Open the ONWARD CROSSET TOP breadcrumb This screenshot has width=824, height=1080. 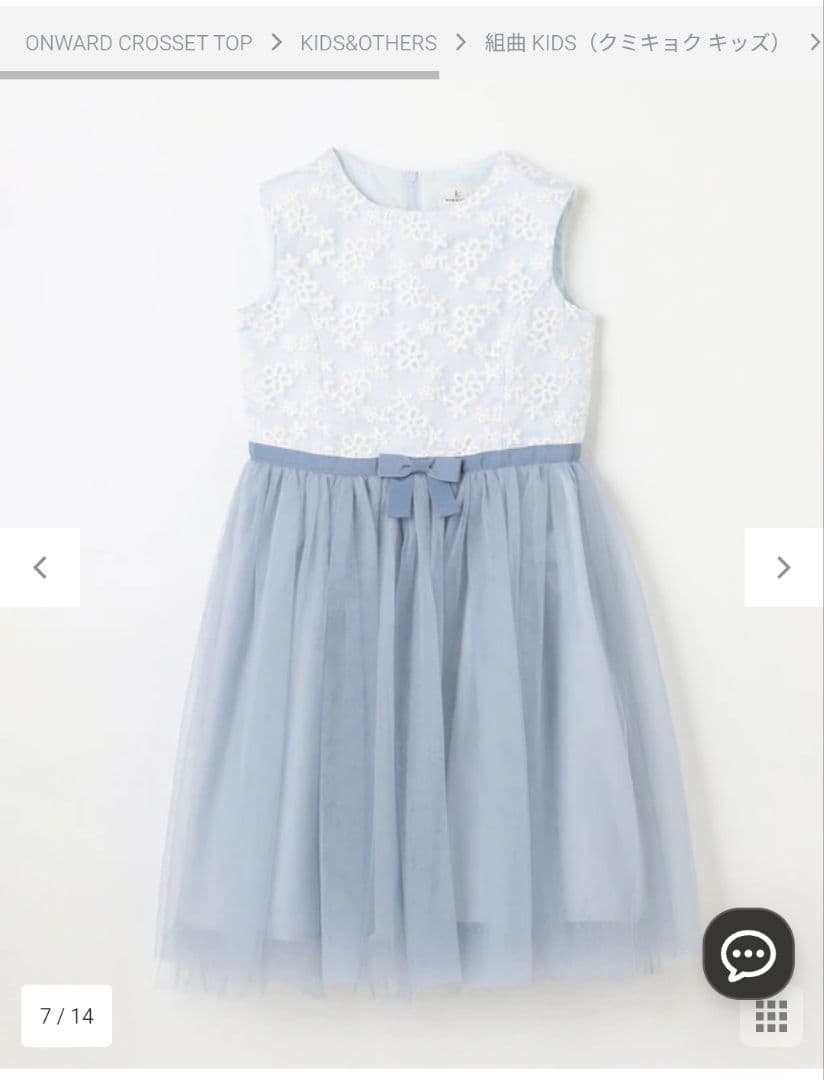(138, 43)
